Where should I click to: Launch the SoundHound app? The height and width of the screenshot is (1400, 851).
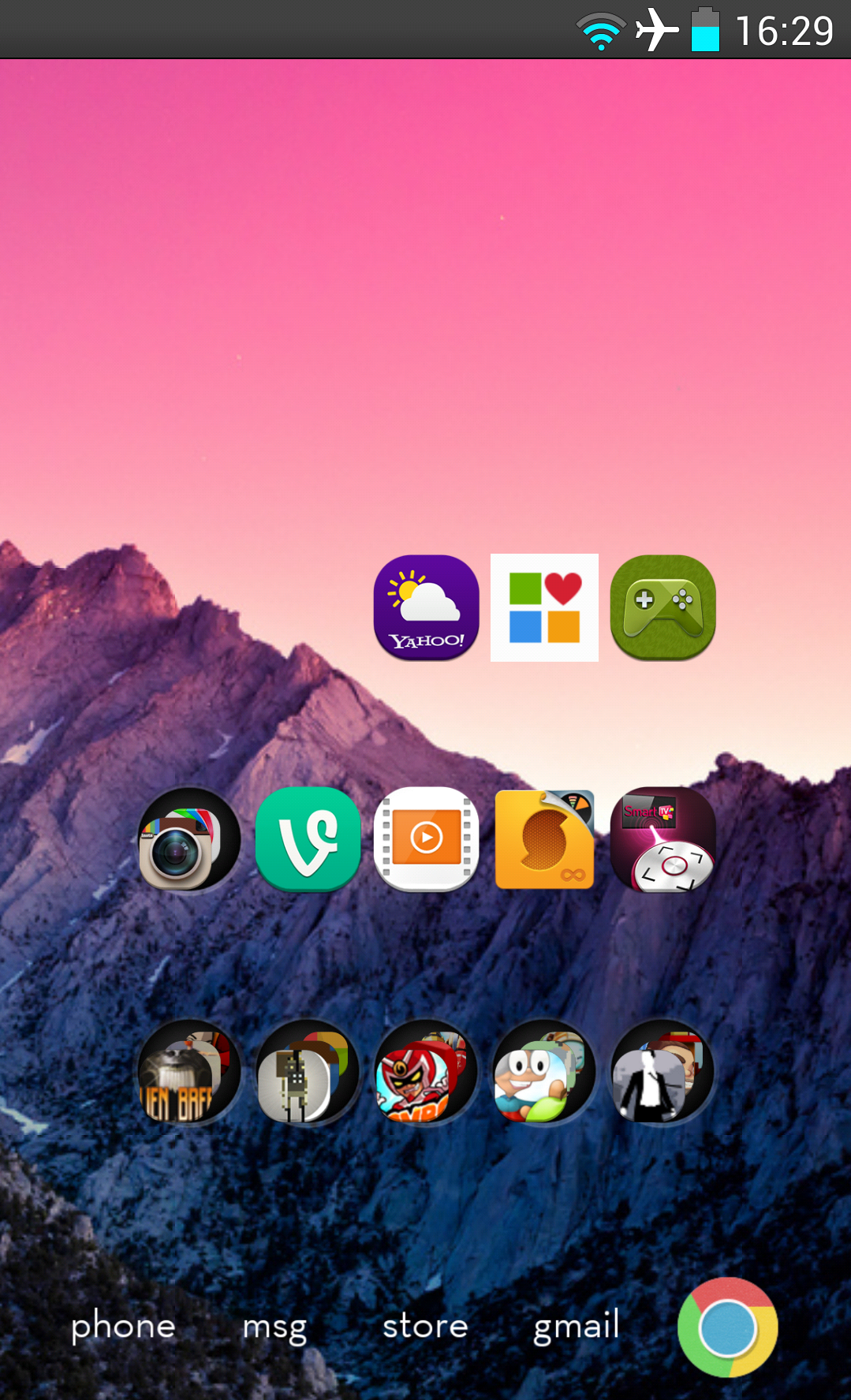(544, 839)
